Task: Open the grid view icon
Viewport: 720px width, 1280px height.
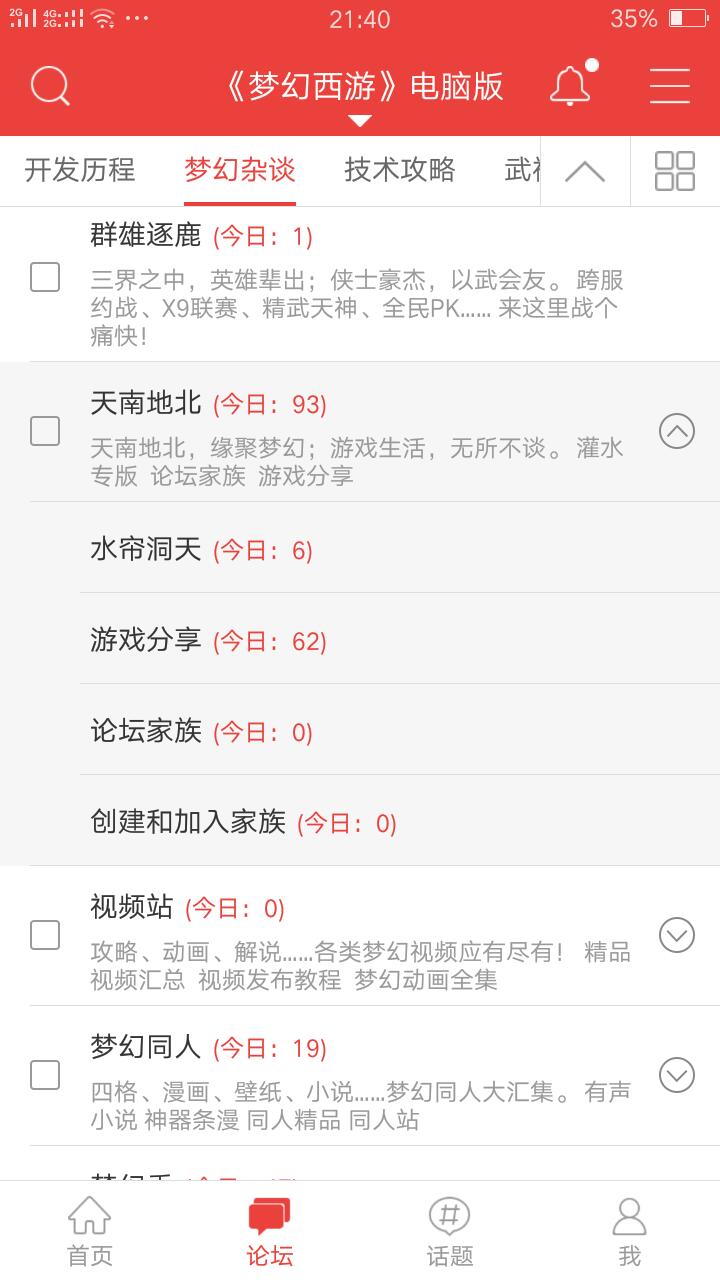Action: 675,171
